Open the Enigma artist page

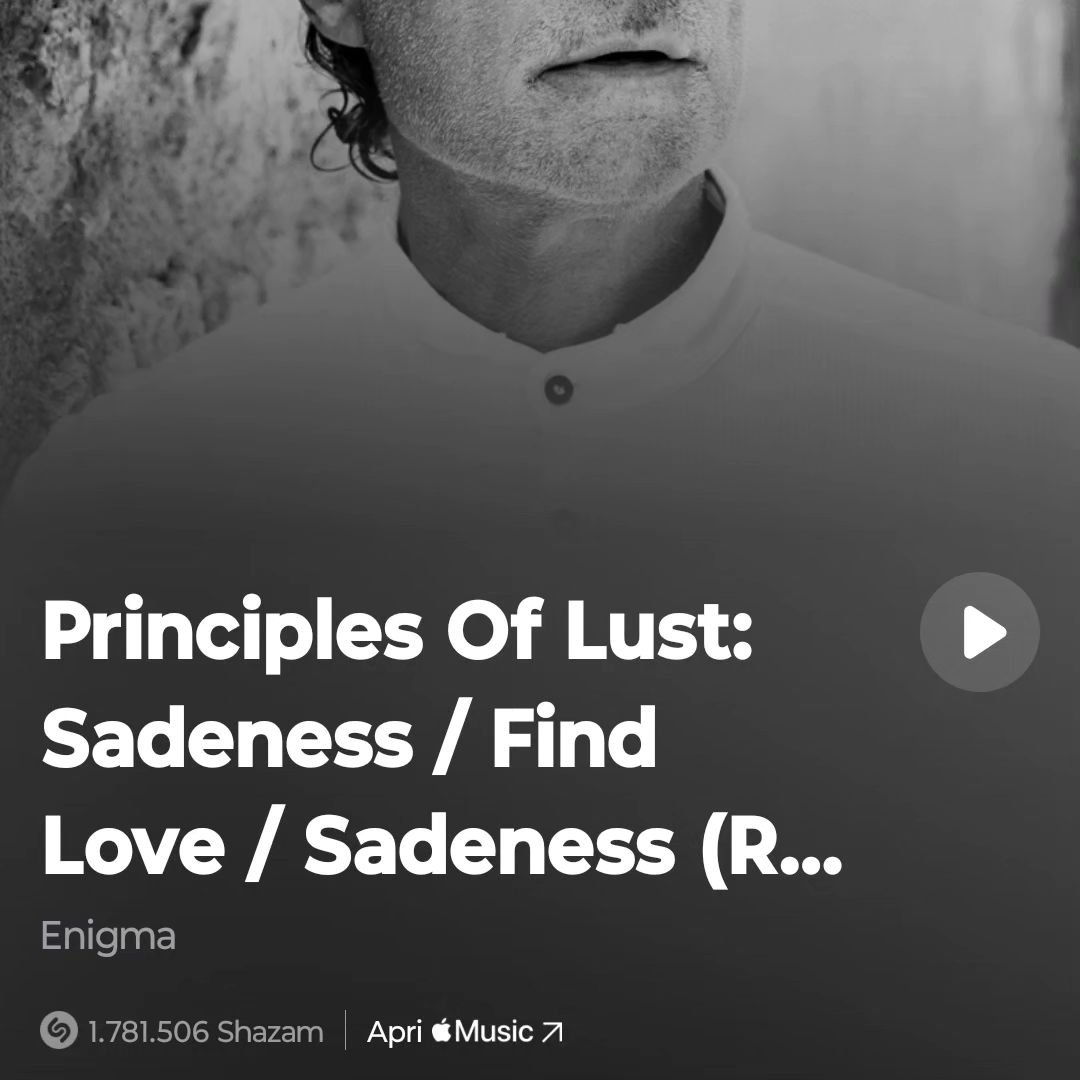pyautogui.click(x=108, y=937)
